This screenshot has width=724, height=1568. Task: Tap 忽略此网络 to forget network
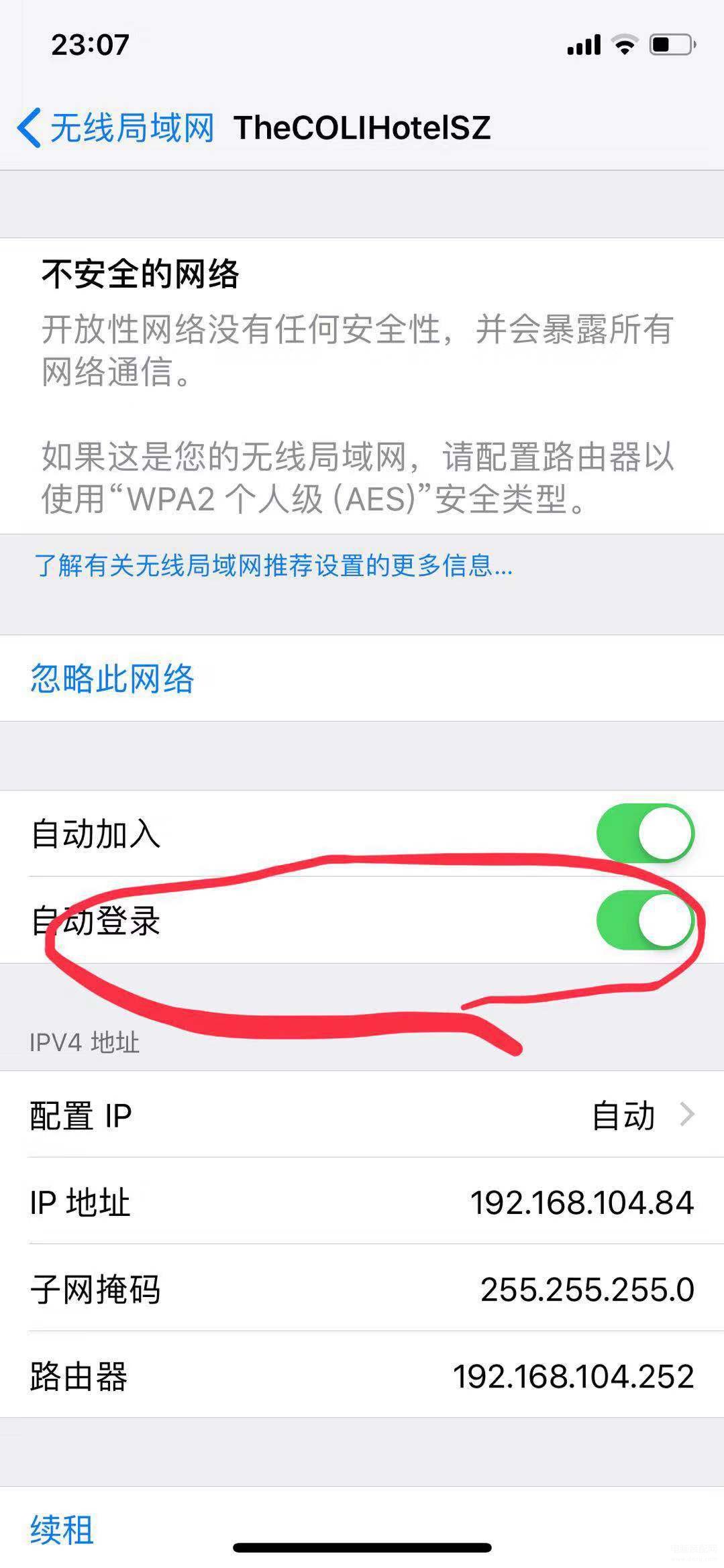112,678
